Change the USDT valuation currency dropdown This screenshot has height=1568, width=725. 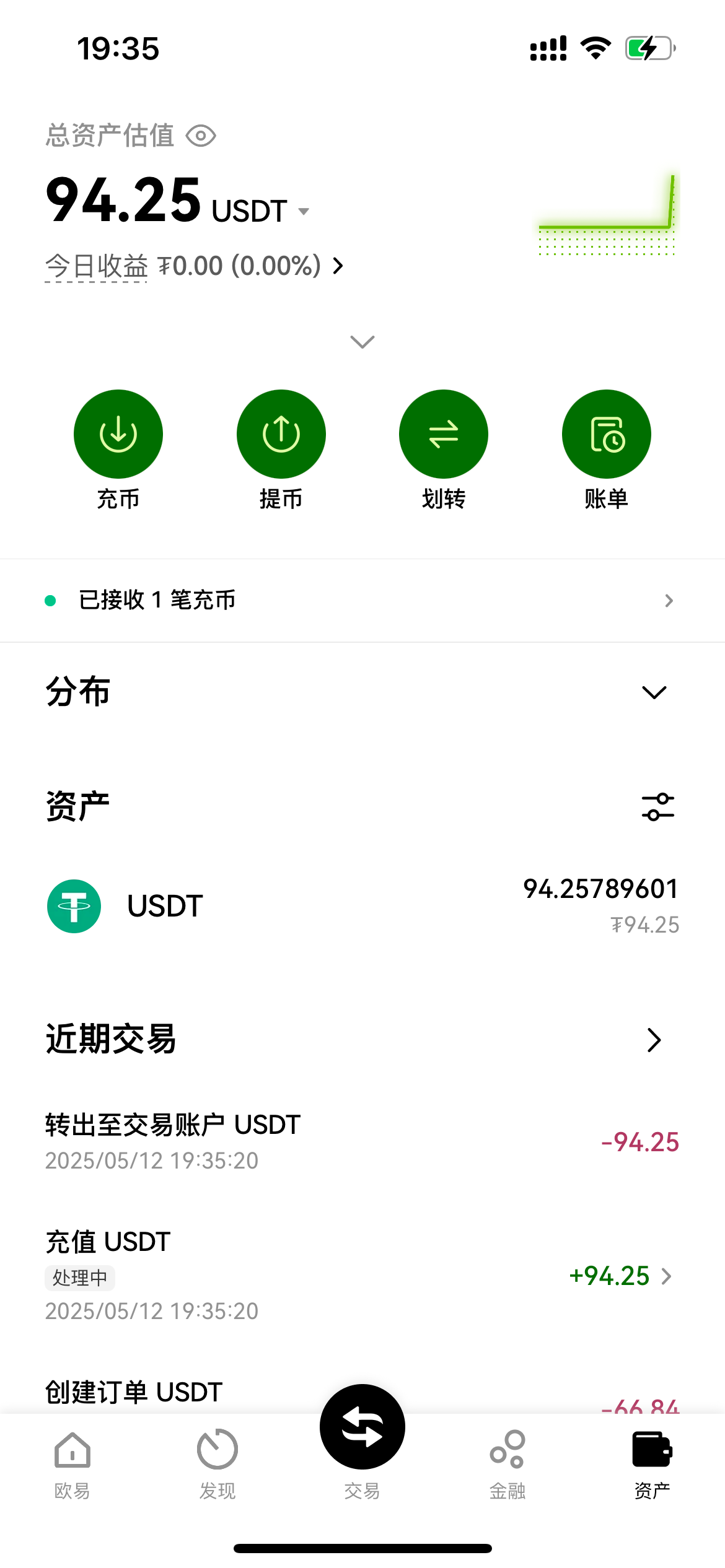coord(303,212)
